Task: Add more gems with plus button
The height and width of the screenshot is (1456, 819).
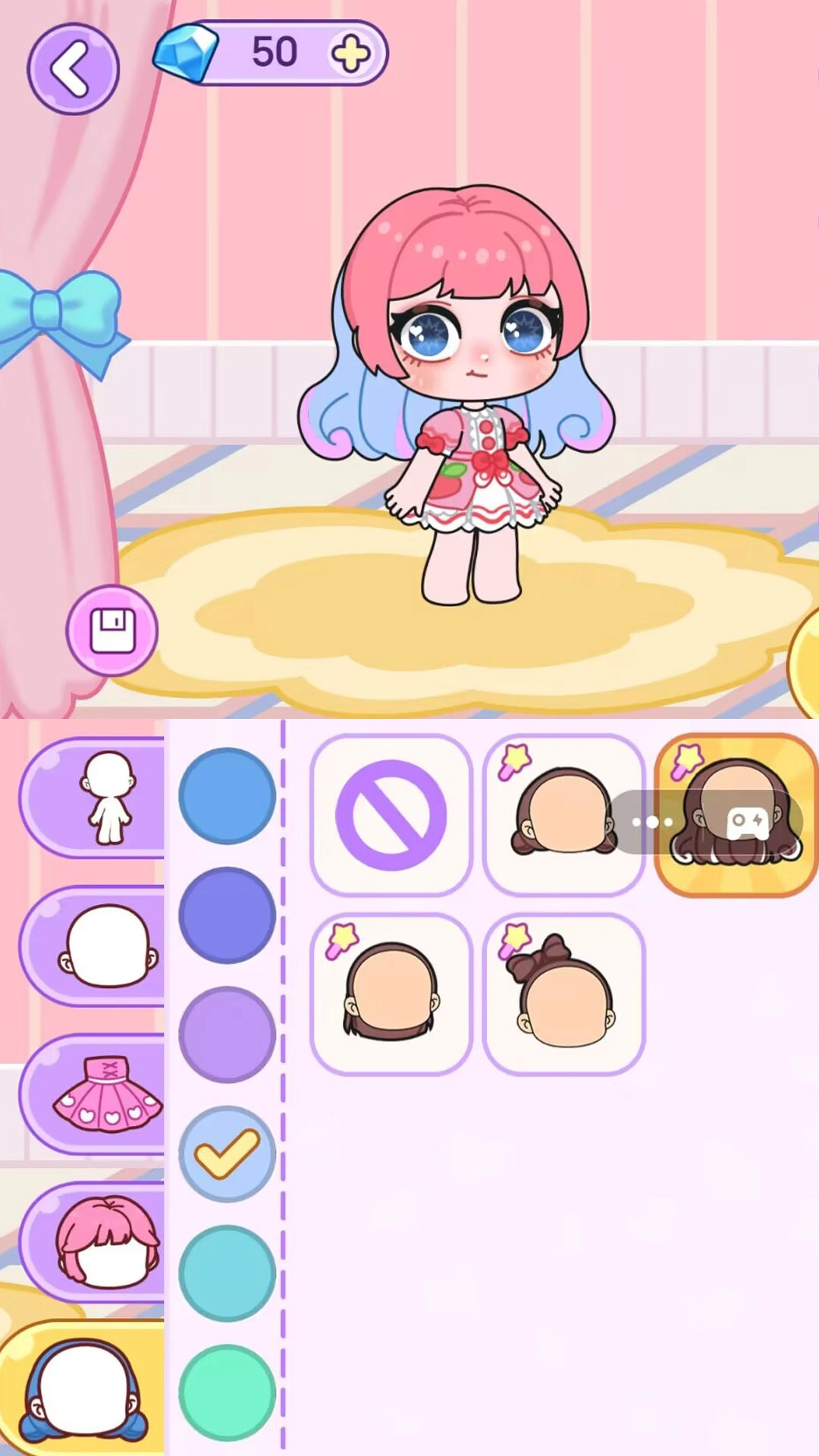Action: click(x=351, y=54)
